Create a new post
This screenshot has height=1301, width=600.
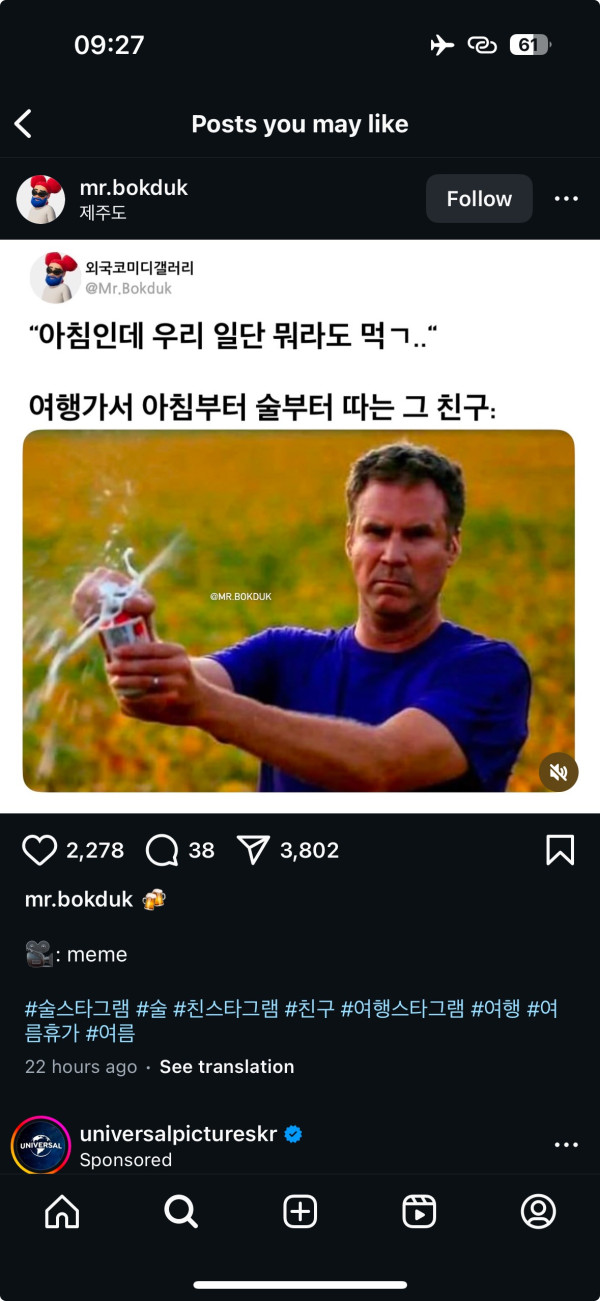coord(300,1212)
